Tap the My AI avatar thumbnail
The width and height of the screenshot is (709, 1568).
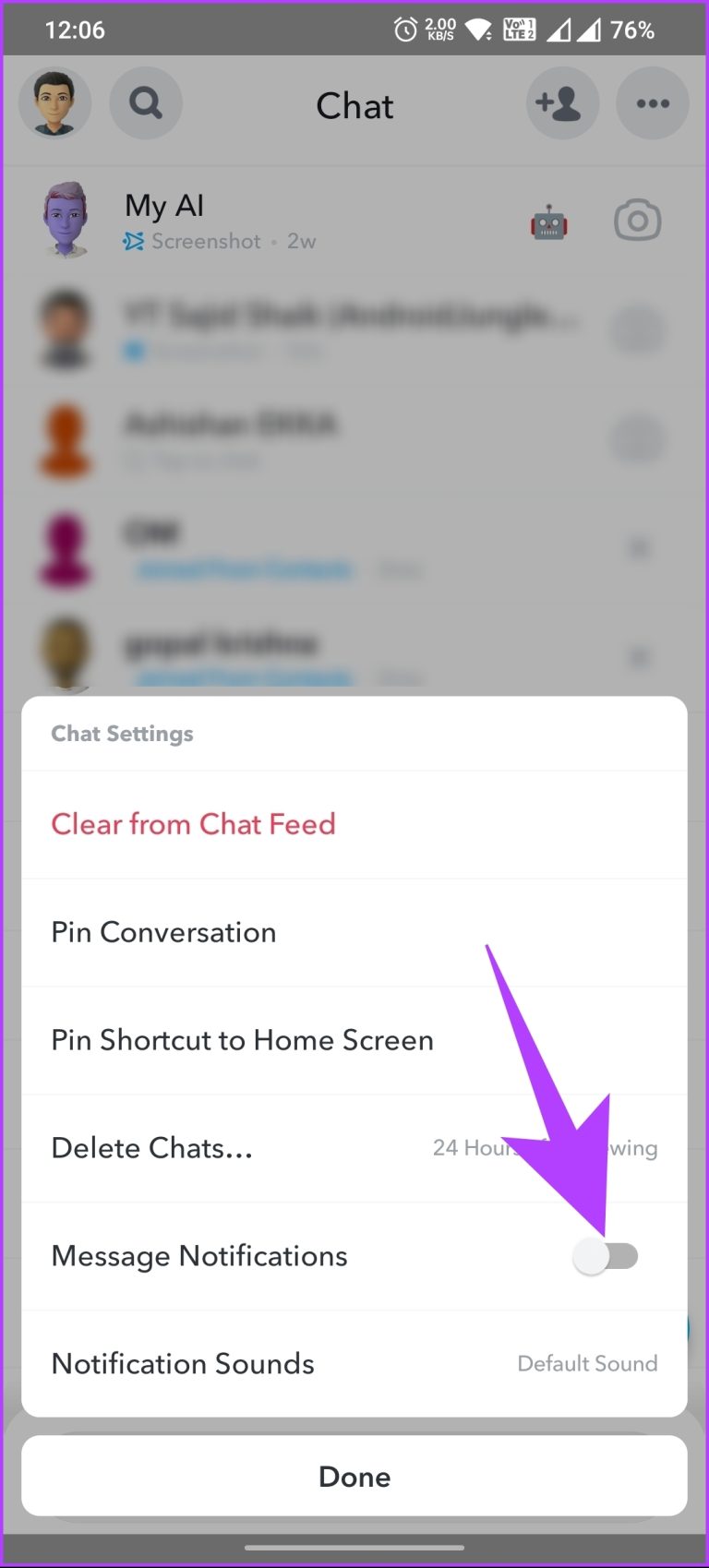coord(65,219)
